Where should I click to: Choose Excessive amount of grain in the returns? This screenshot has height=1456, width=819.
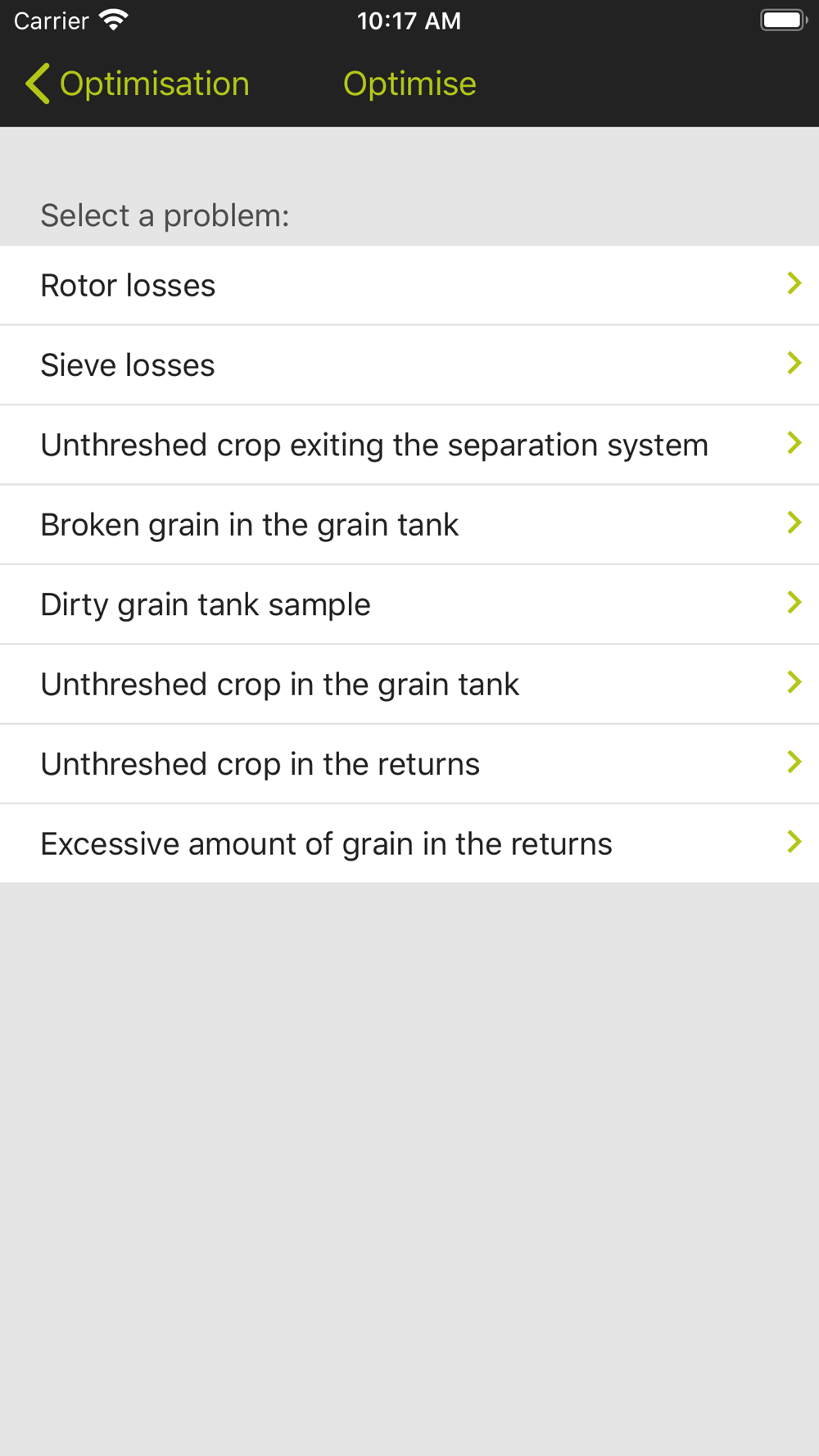pos(409,843)
